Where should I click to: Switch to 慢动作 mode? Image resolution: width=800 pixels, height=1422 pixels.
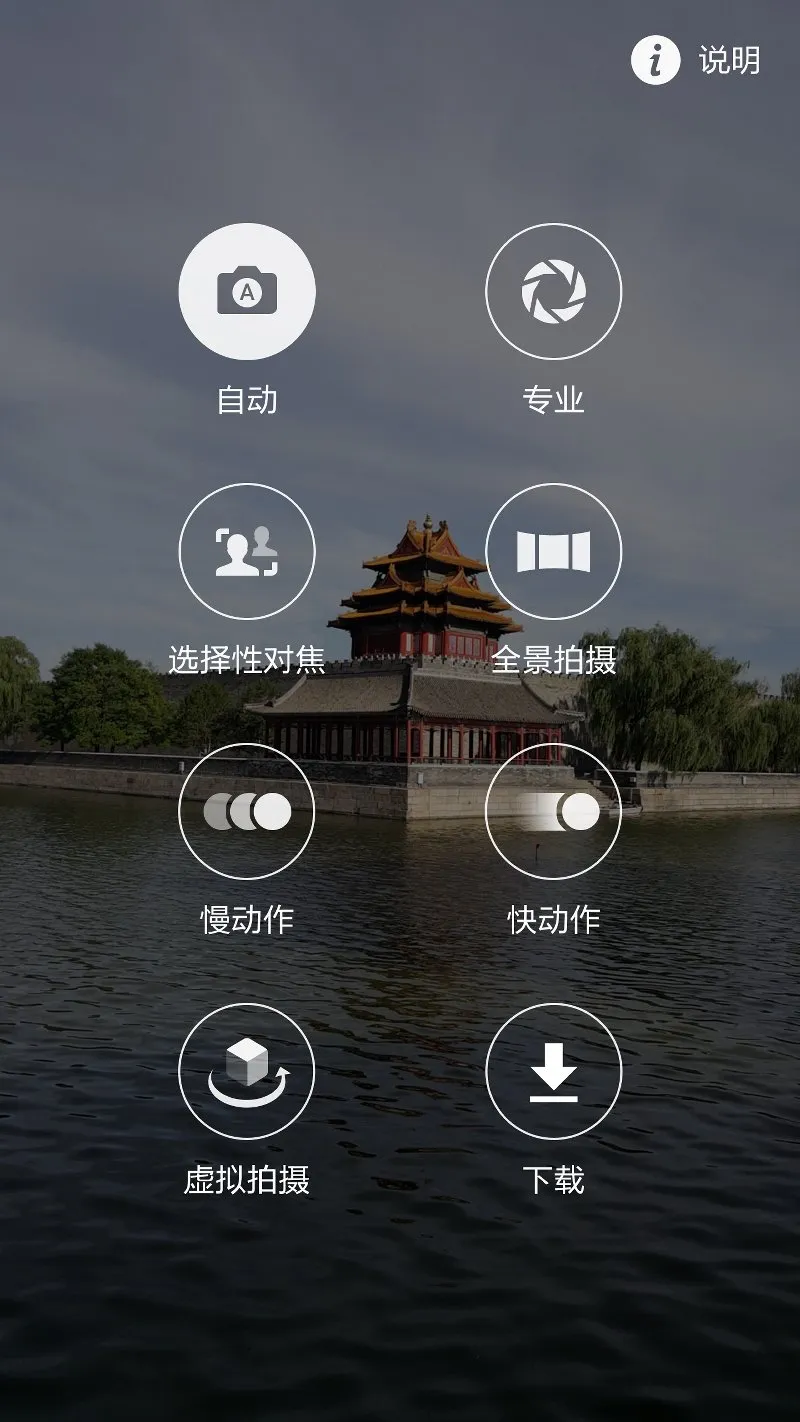[x=247, y=811]
